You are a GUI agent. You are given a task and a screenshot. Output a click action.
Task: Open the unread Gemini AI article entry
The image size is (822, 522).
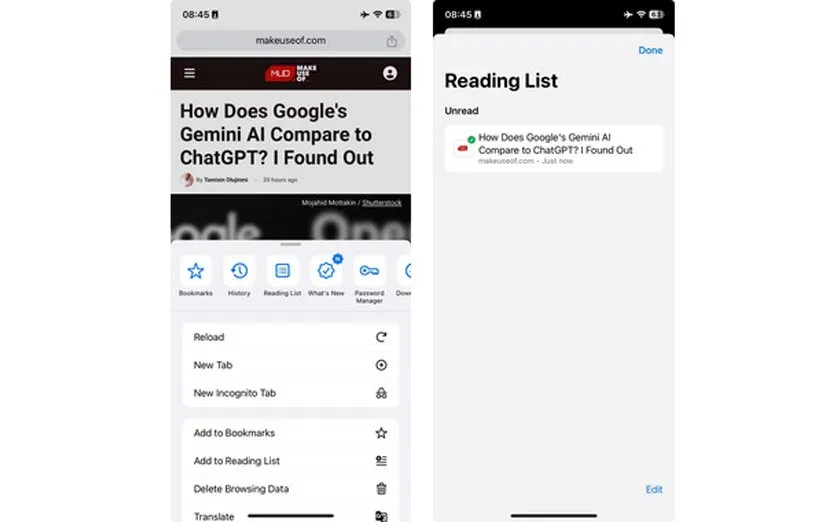(553, 148)
